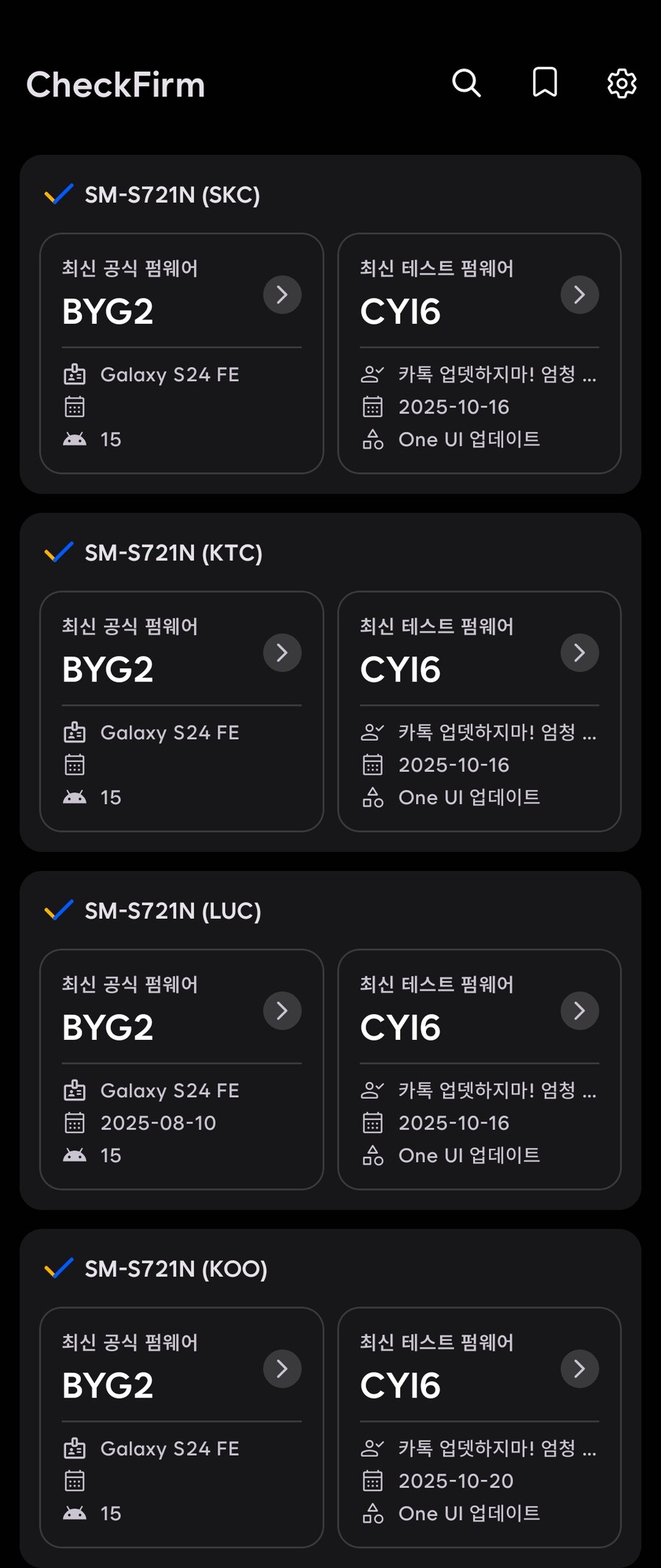Click the calendar icon next to 2025-10-16 for SKC
Image resolution: width=661 pixels, height=1568 pixels.
(x=373, y=406)
